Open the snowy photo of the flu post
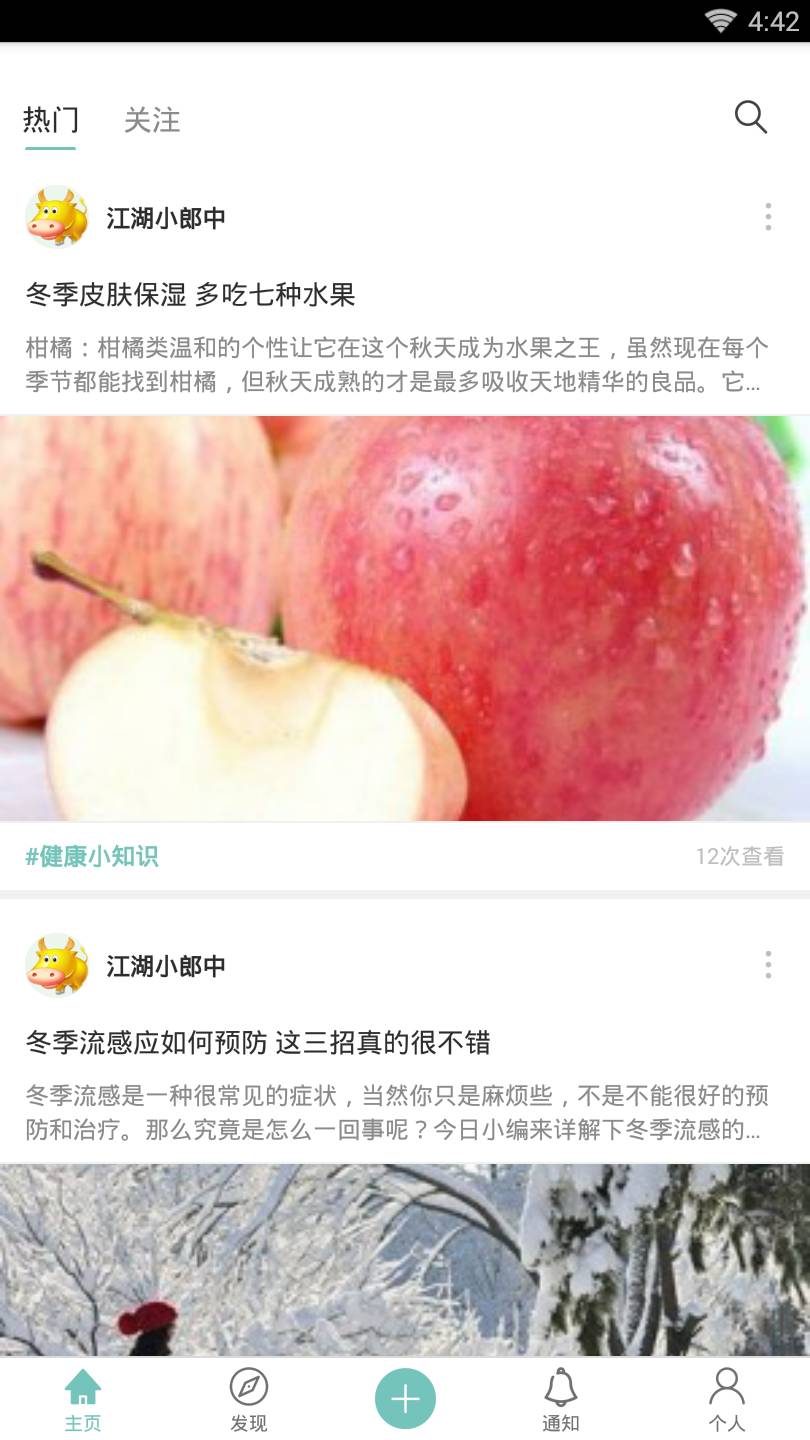Screen dimensions: 810x1440 [405, 1260]
